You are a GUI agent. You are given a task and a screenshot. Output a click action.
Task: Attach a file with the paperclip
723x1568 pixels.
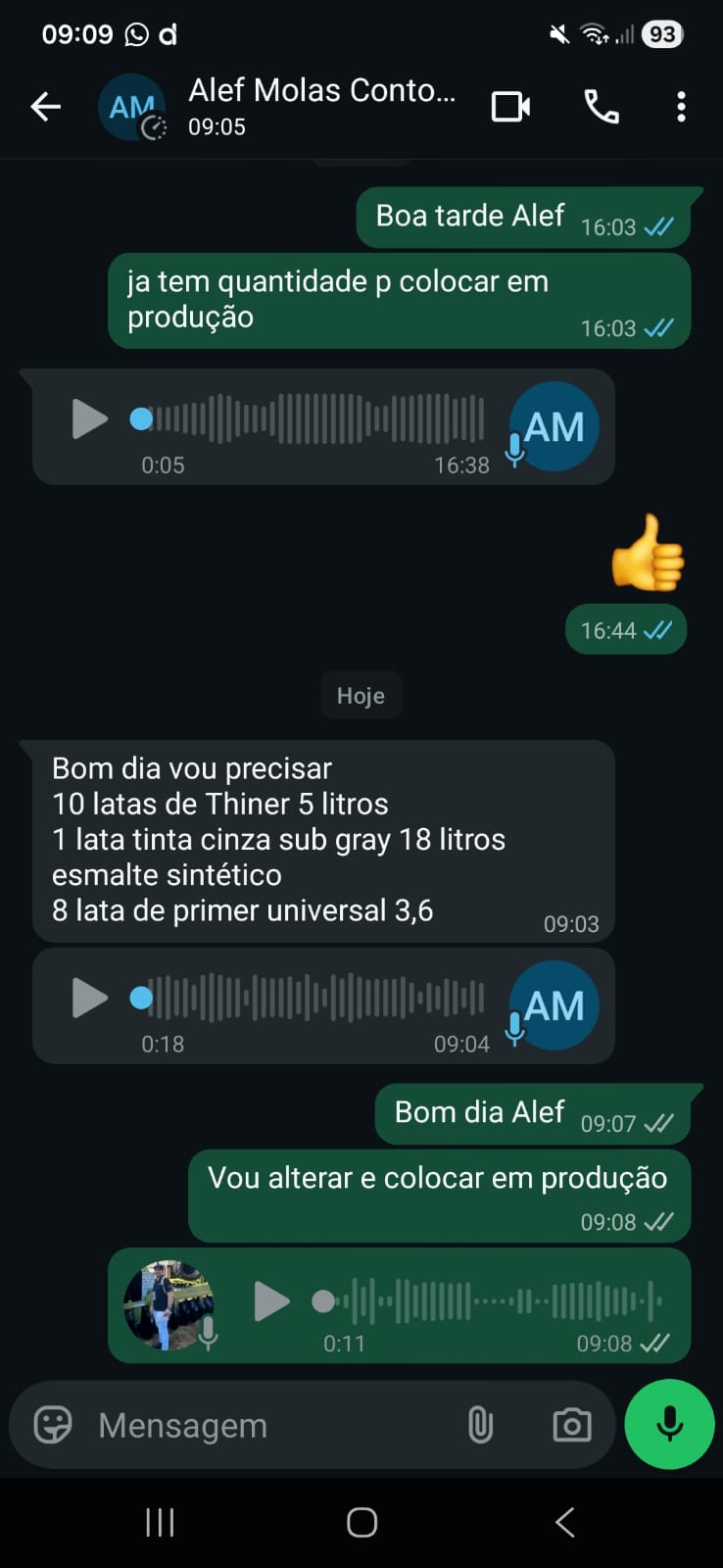point(480,1425)
